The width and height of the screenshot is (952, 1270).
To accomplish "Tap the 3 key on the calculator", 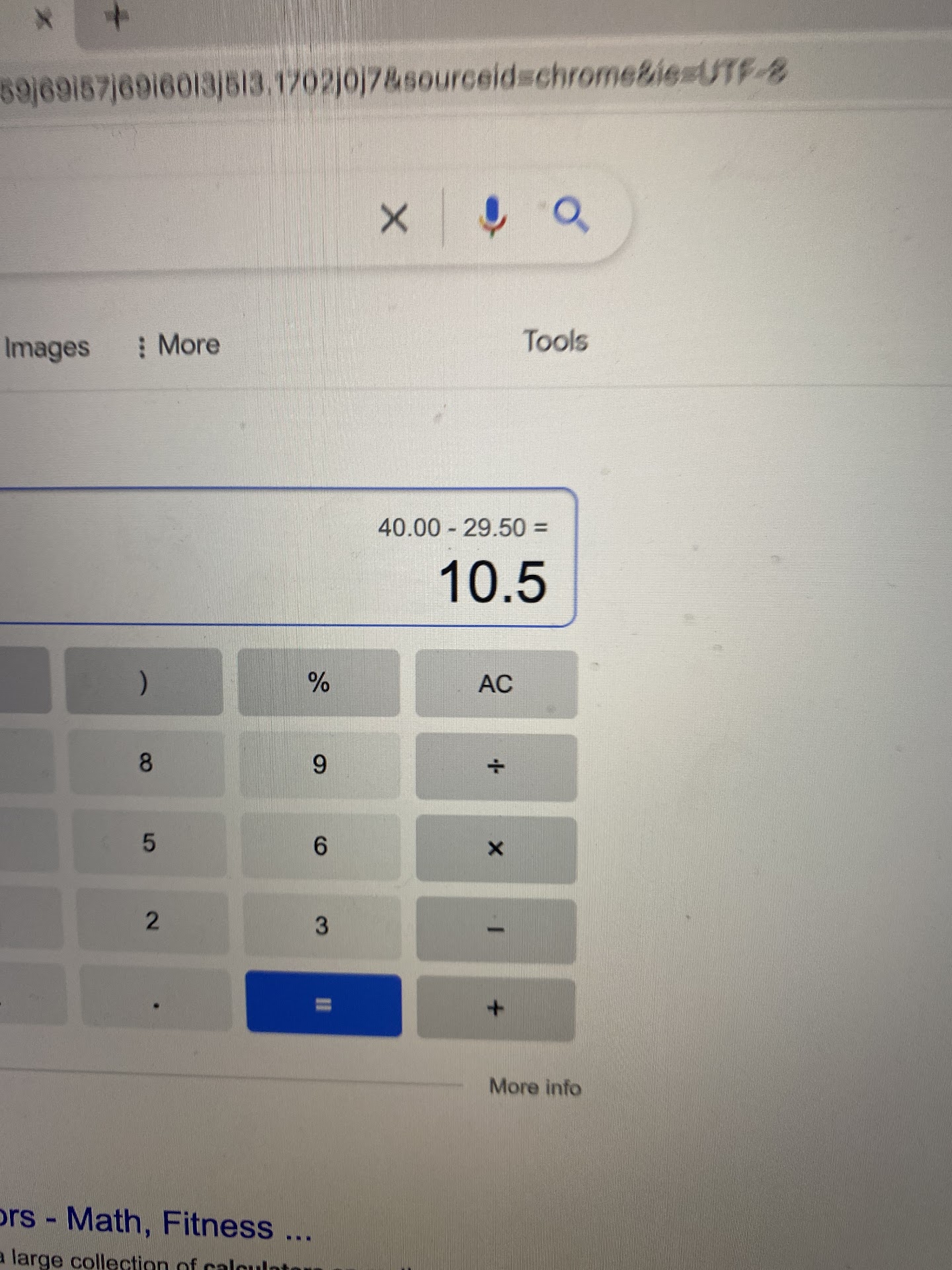I will point(321,925).
